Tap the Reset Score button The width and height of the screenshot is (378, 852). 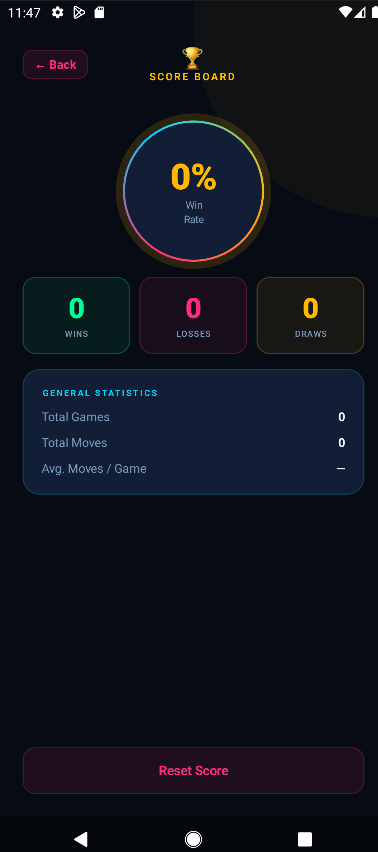pyautogui.click(x=193, y=770)
